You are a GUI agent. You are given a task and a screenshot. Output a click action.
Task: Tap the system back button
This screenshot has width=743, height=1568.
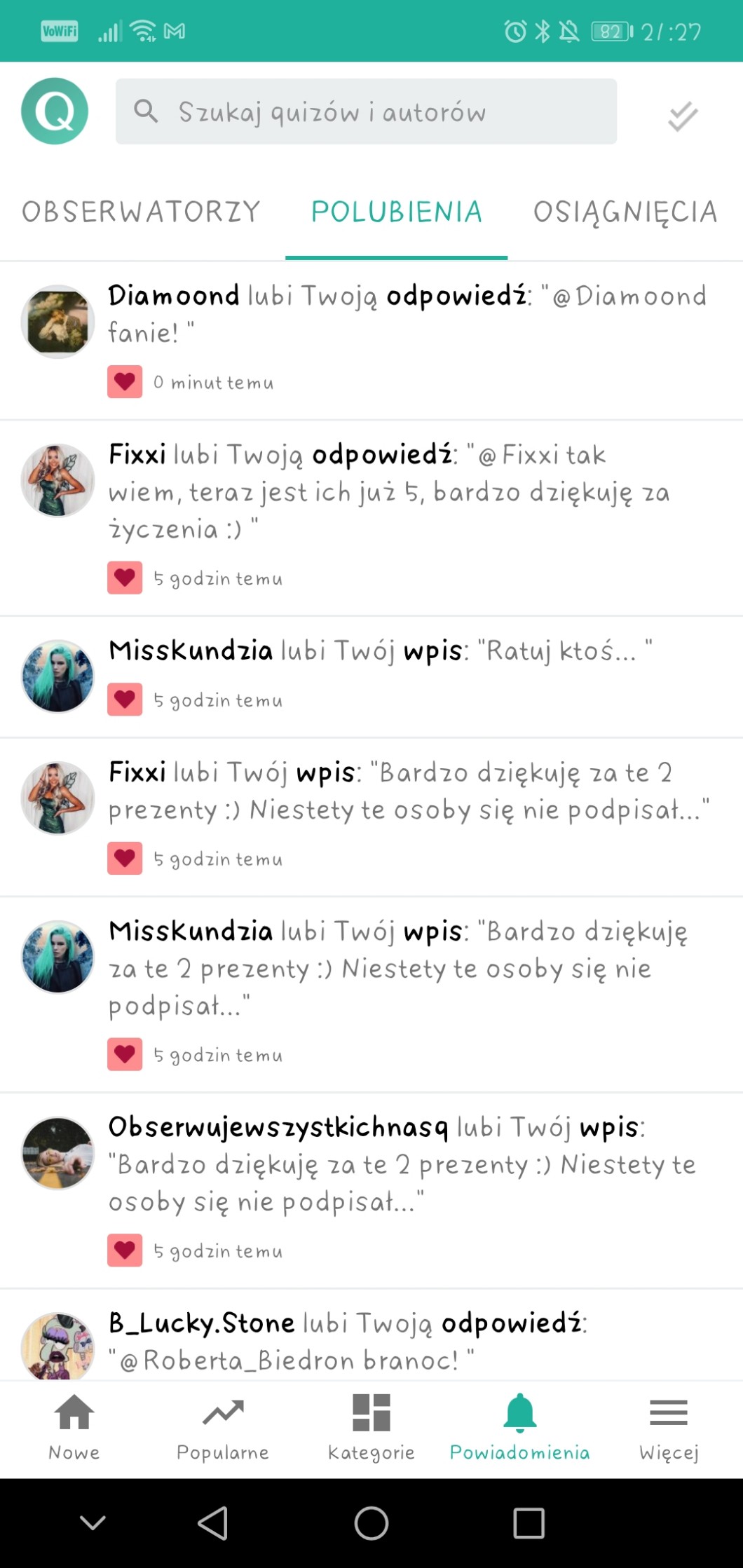(213, 1522)
